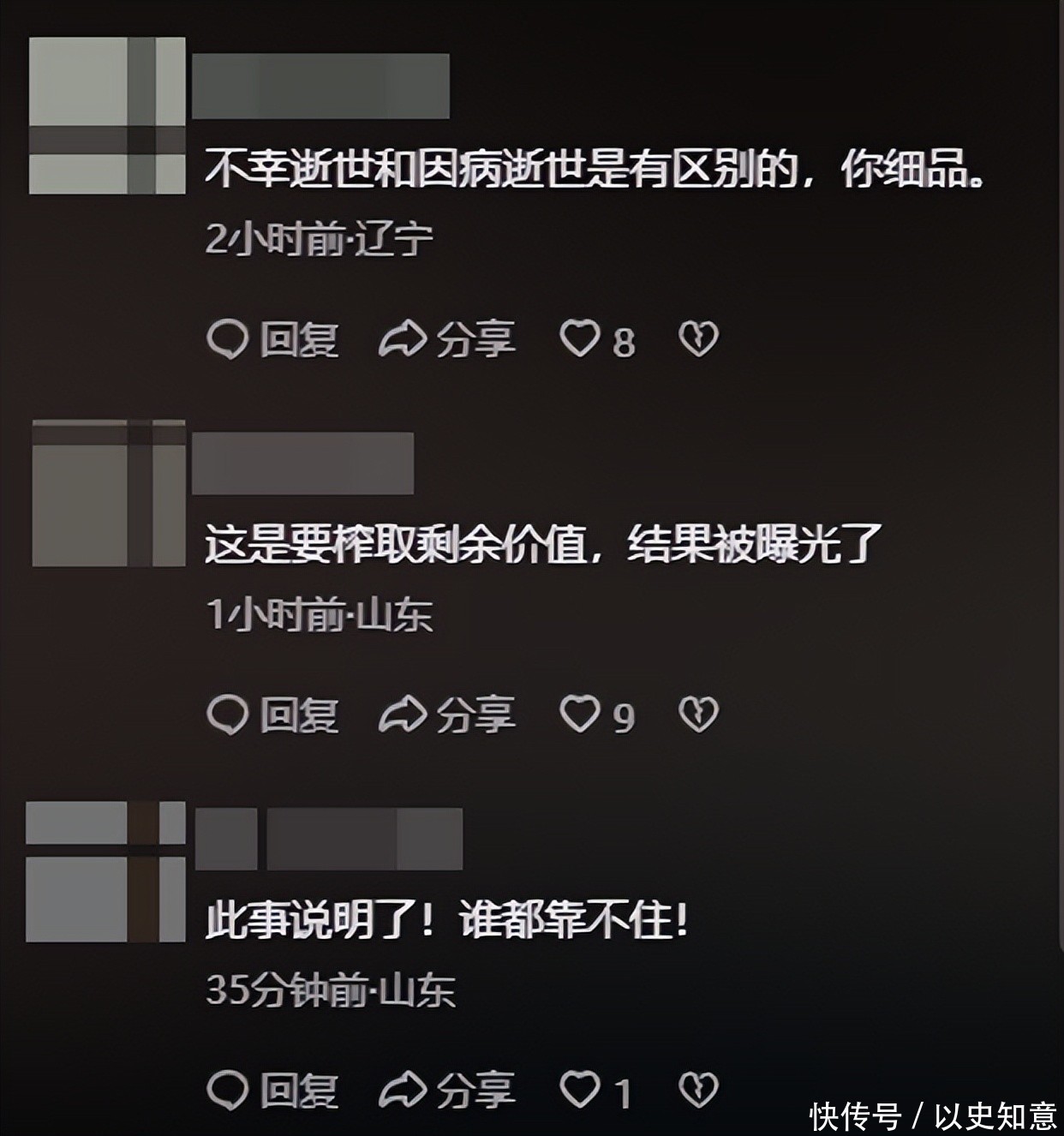Like the comment with 1 like

[x=581, y=1090]
